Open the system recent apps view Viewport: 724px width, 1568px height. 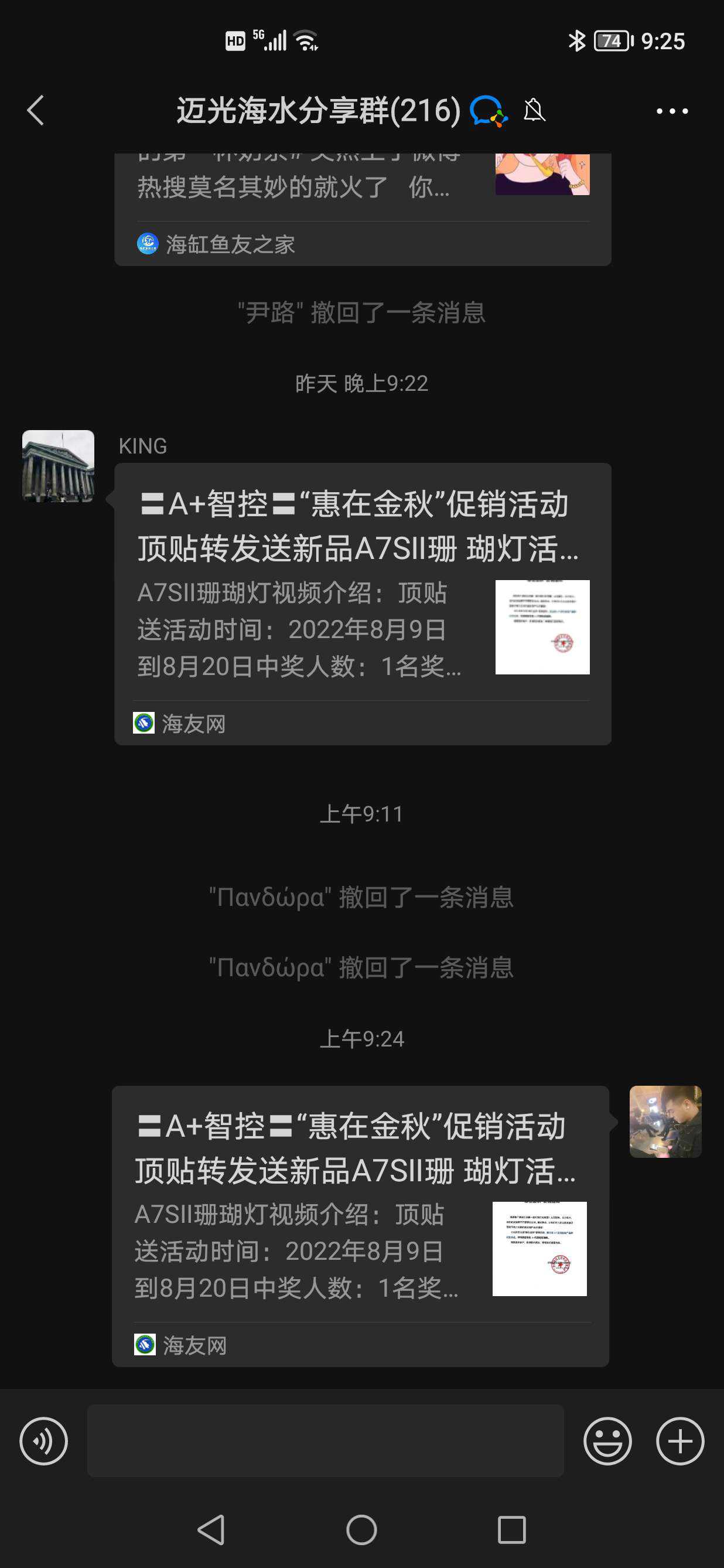(x=512, y=1529)
